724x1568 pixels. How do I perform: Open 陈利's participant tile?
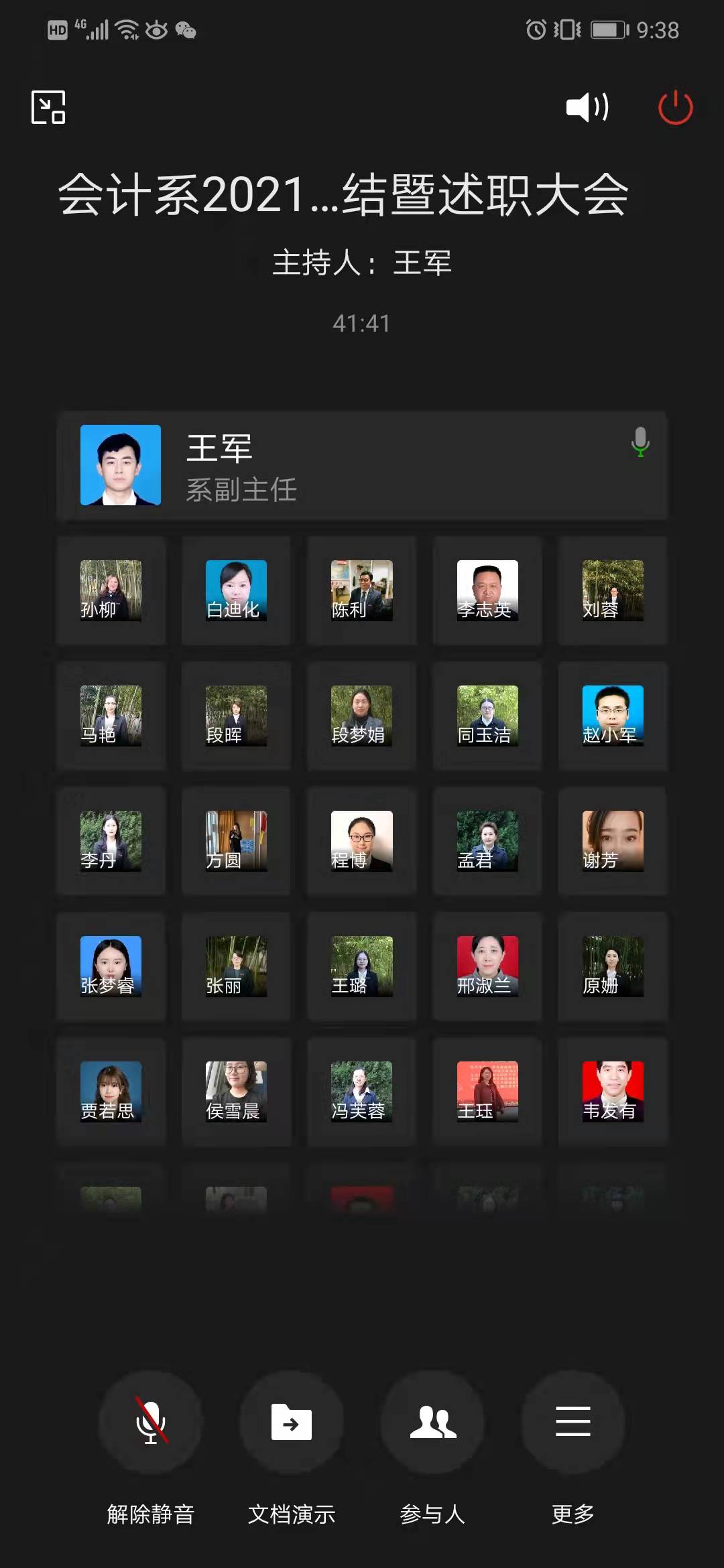point(361,590)
